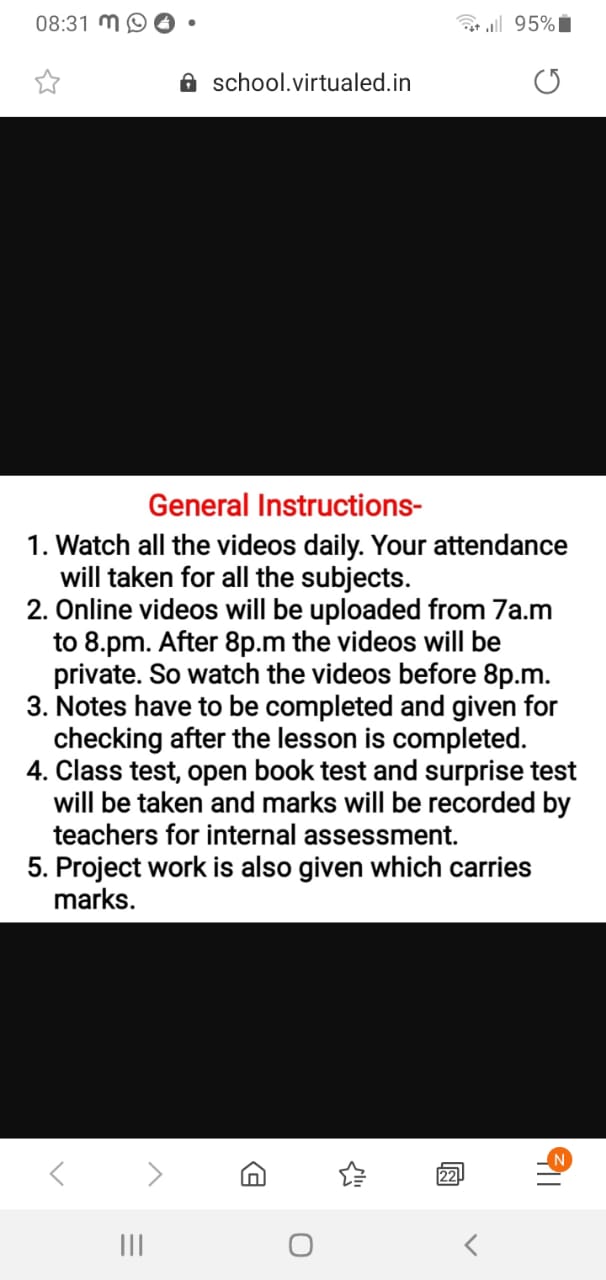The height and width of the screenshot is (1280, 606).
Task: Go back to the previous web page
Action: (58, 1174)
